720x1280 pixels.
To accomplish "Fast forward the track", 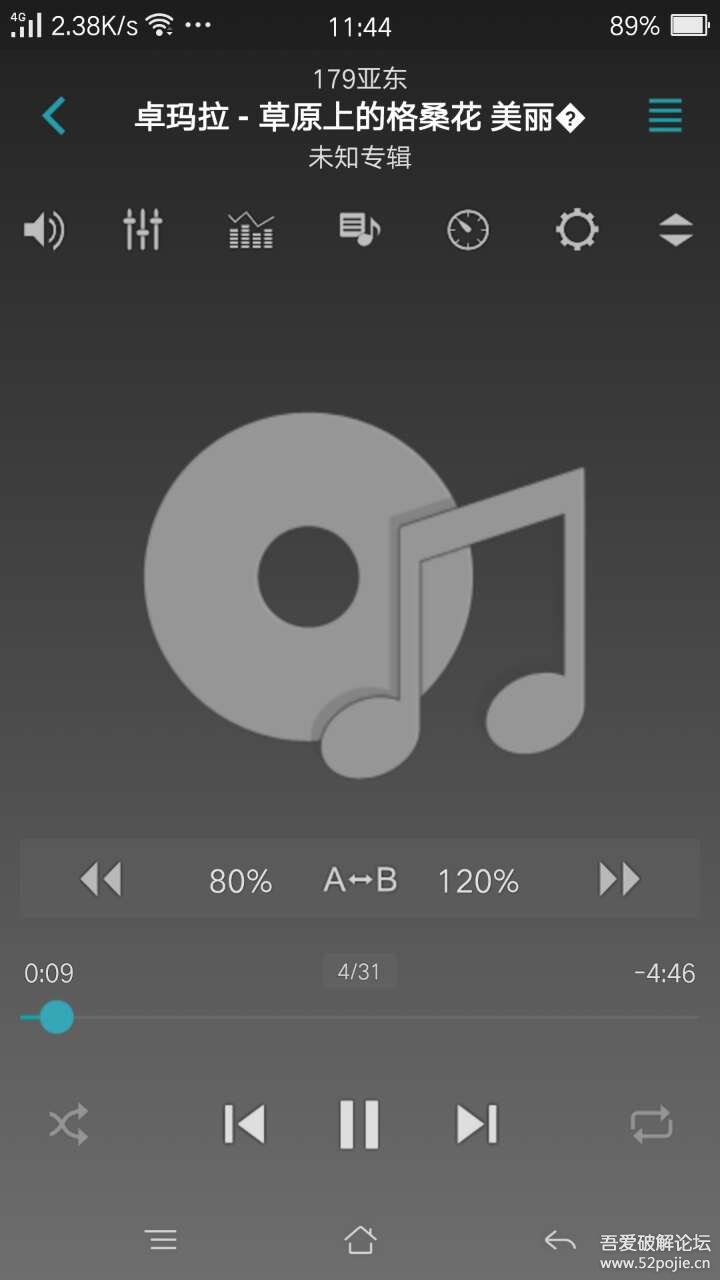I will click(619, 880).
